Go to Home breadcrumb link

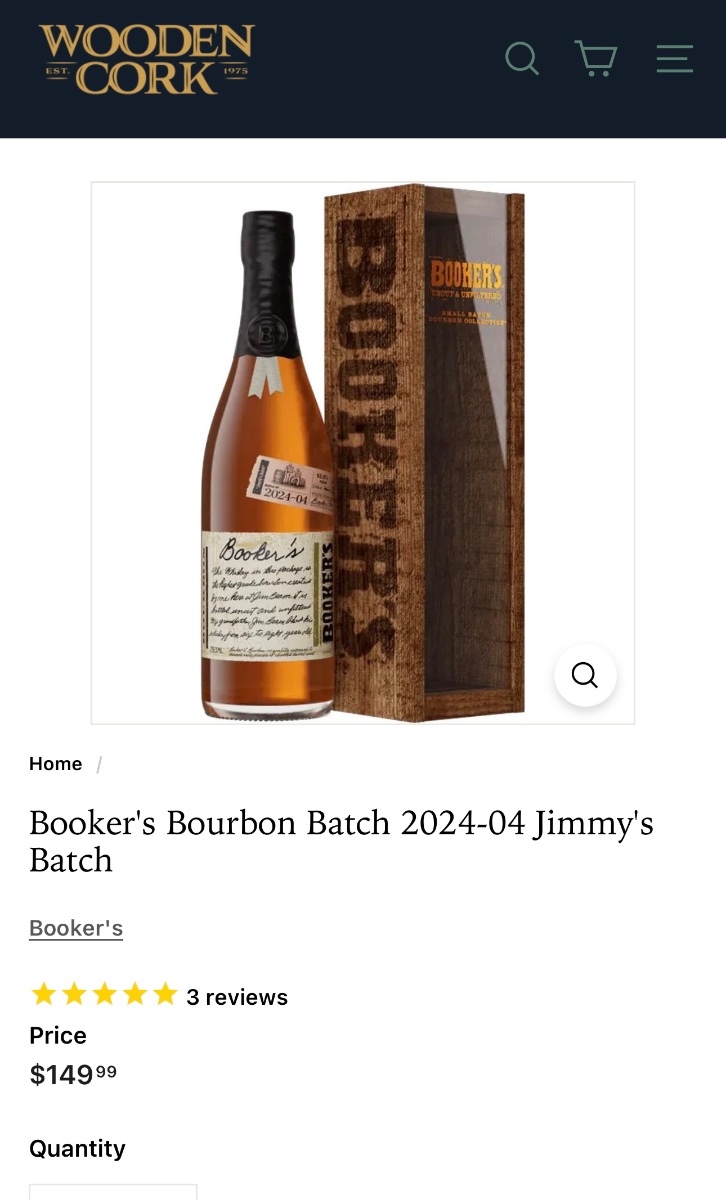tap(55, 764)
